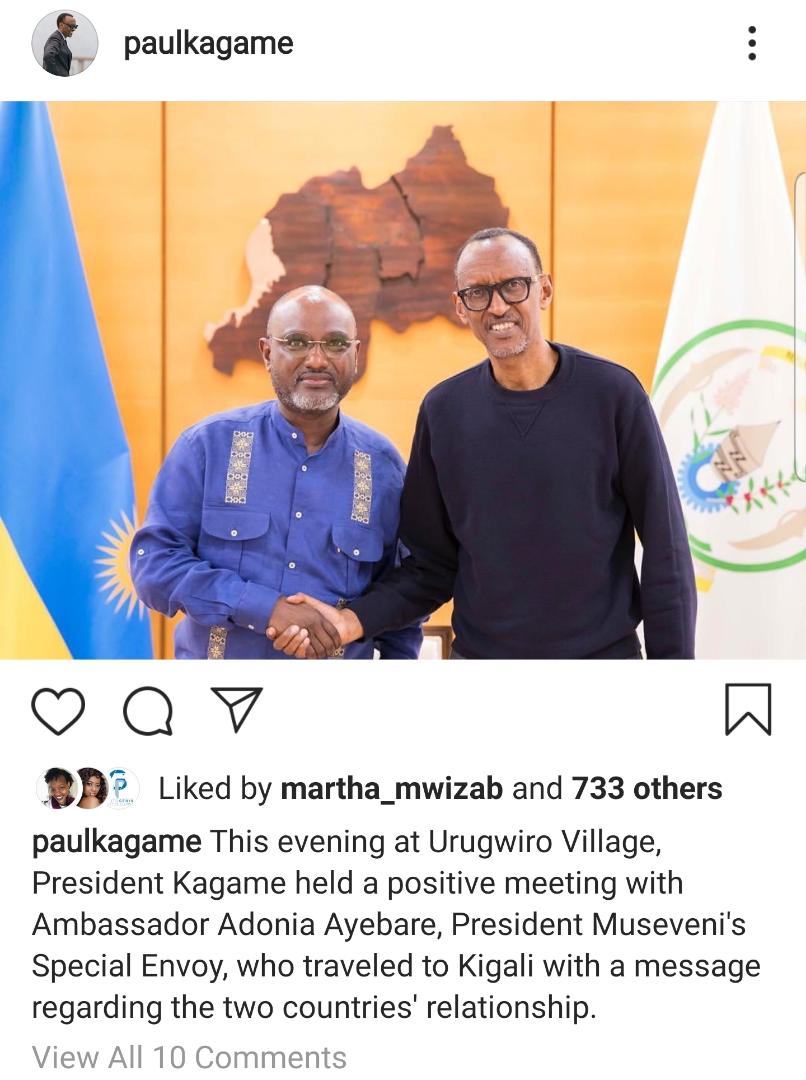Share the post via paper plane icon
Image resolution: width=806 pixels, height=1080 pixels.
click(236, 709)
